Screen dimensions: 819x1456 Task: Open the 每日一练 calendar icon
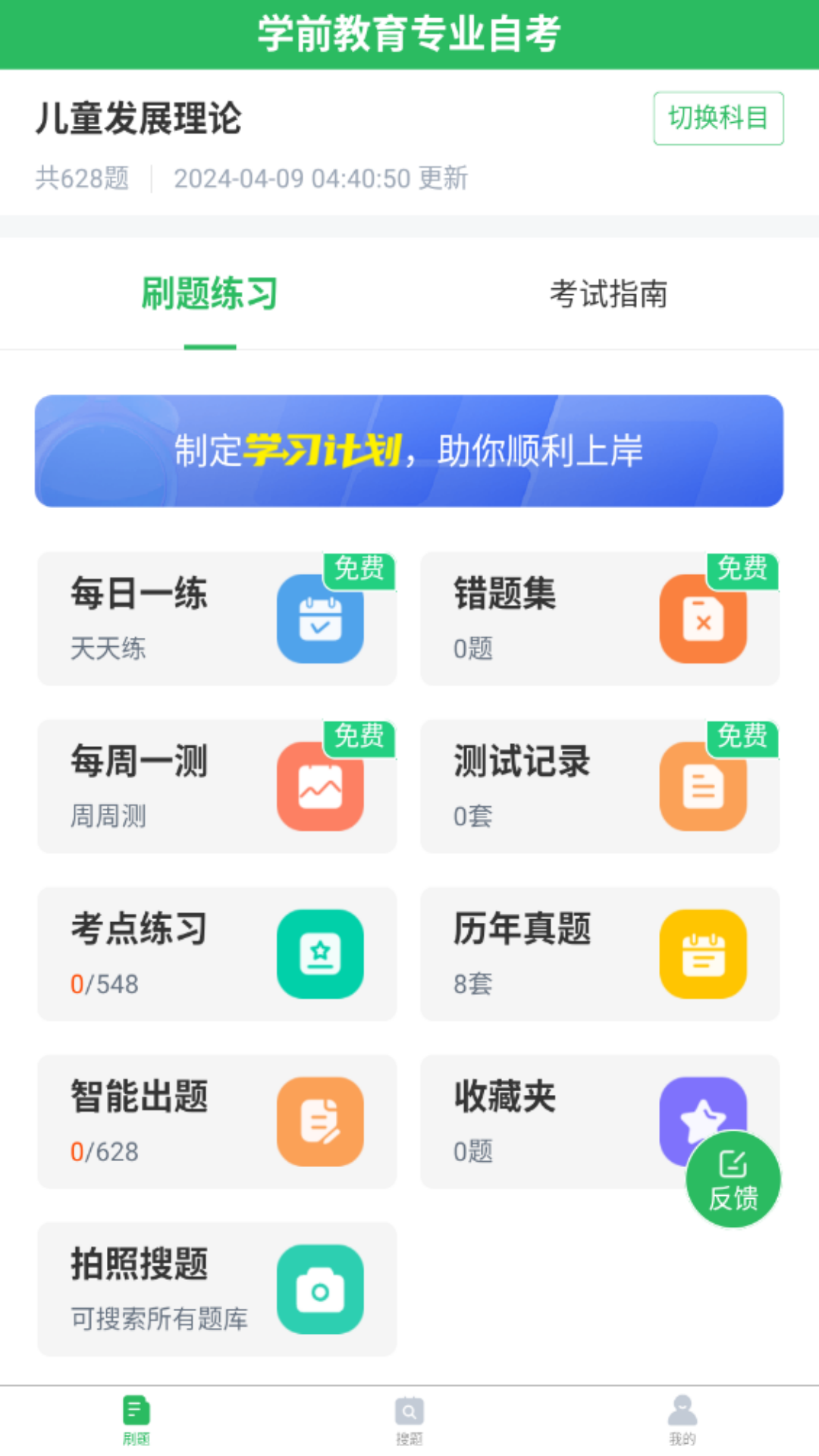320,619
